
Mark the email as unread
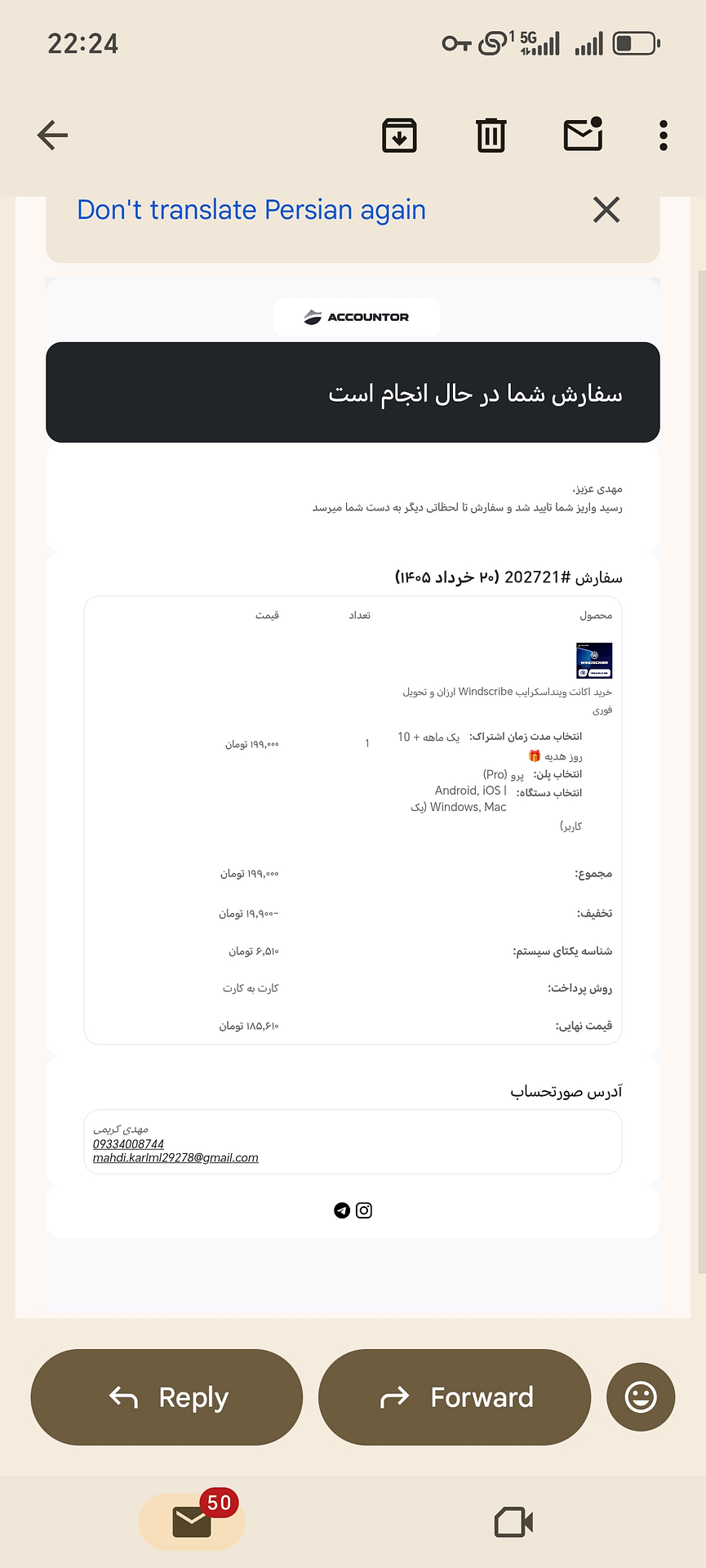tap(584, 134)
